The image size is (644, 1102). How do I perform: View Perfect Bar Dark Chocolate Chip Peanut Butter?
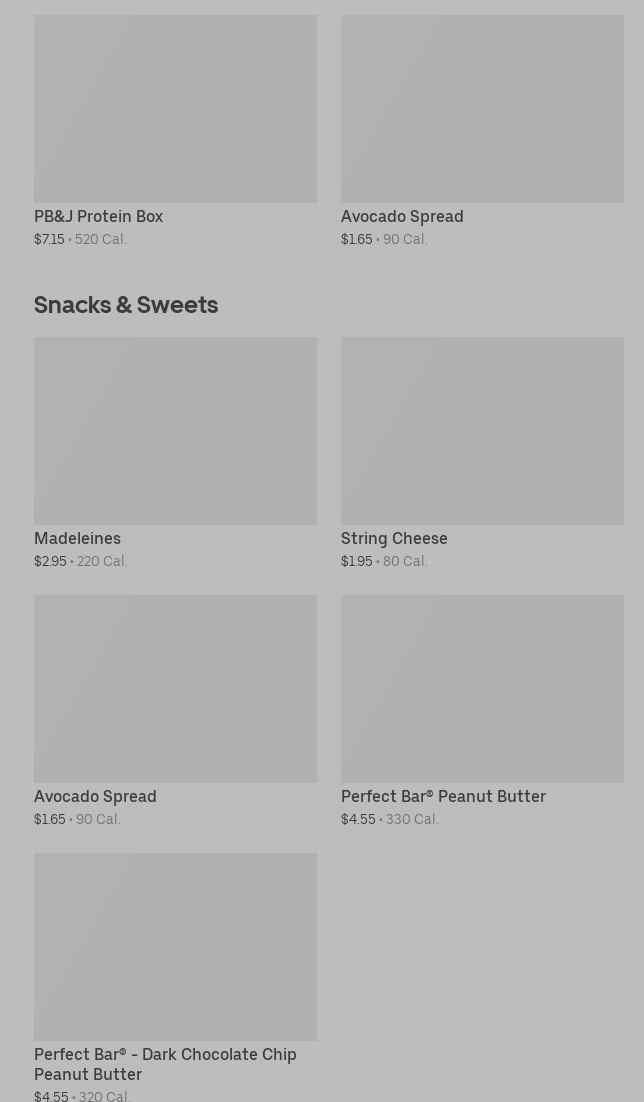point(175,977)
